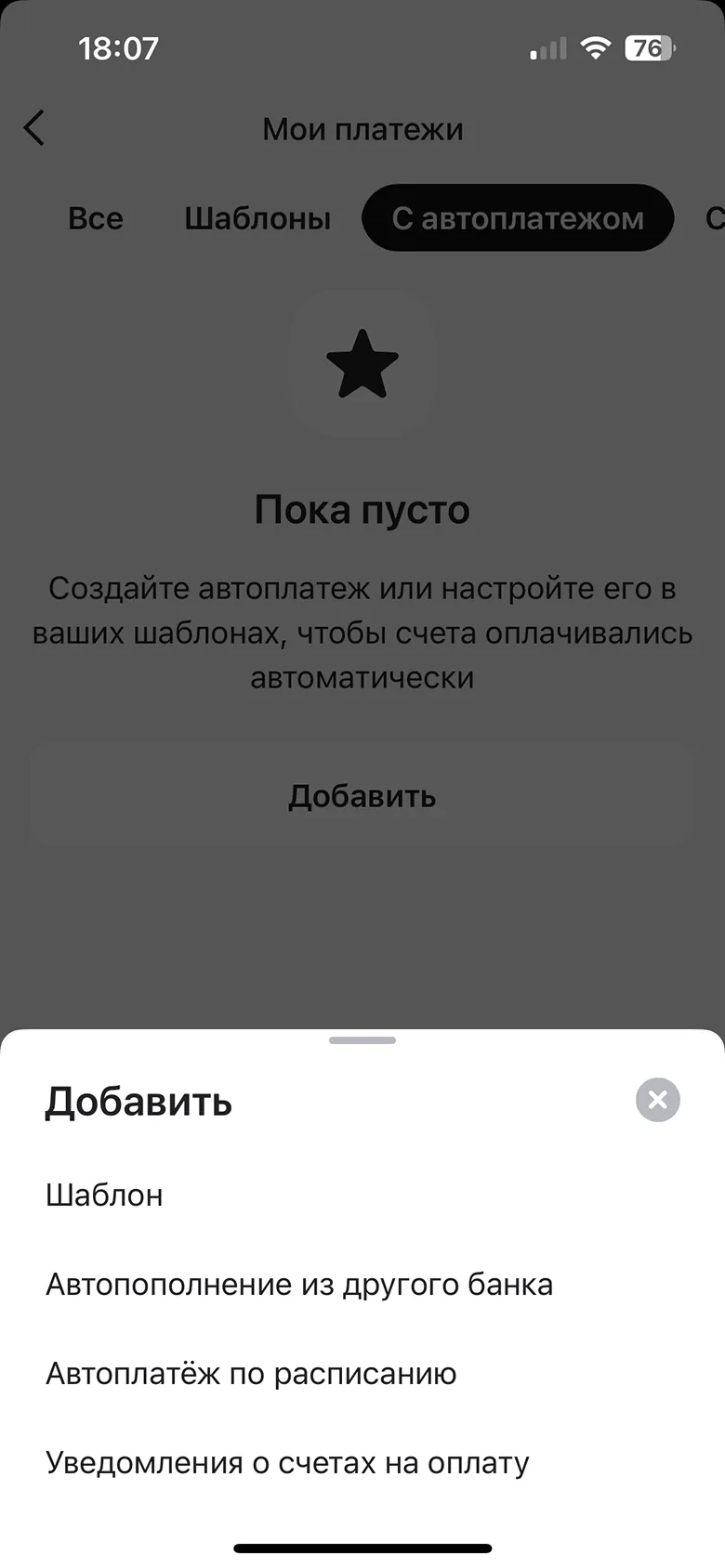This screenshot has height=1568, width=725.
Task: Switch to the Шаблоны tab
Action: 257,218
